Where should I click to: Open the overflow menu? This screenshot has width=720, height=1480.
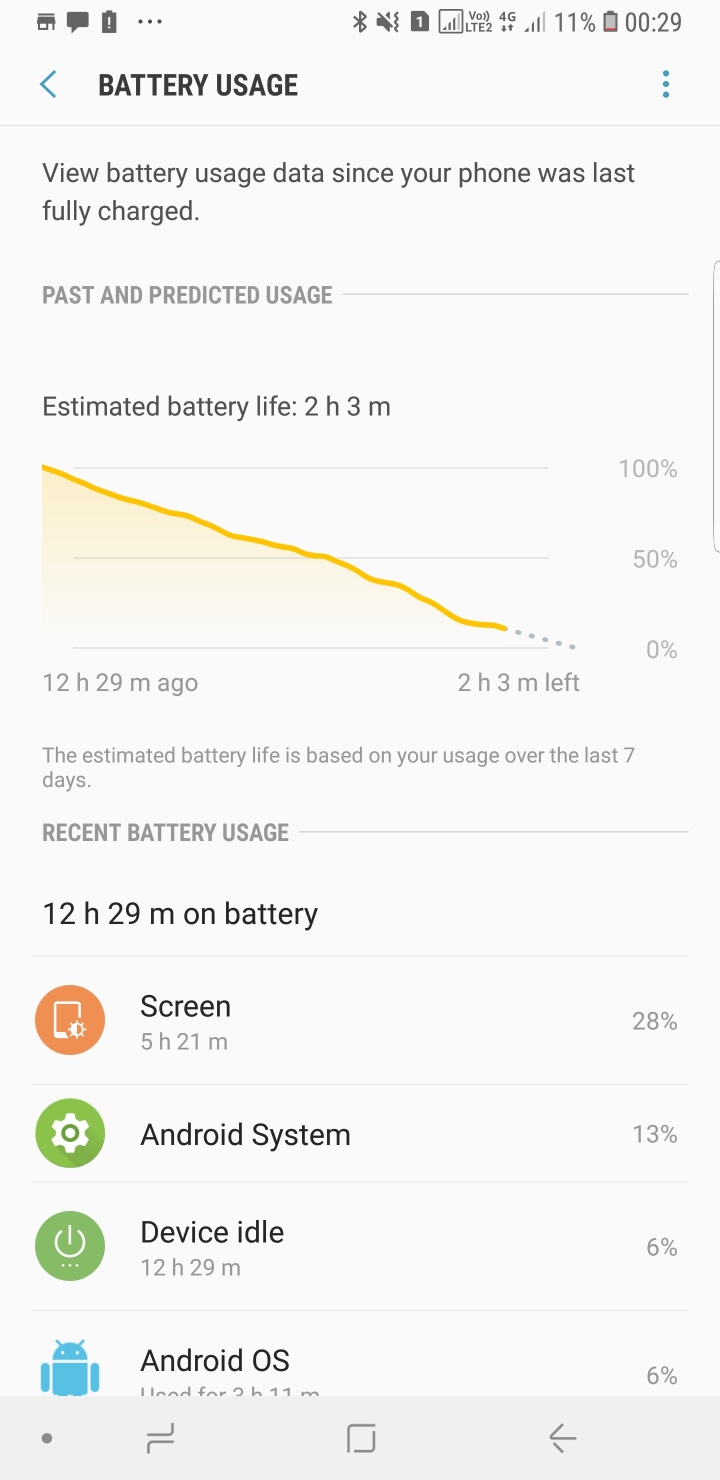666,85
